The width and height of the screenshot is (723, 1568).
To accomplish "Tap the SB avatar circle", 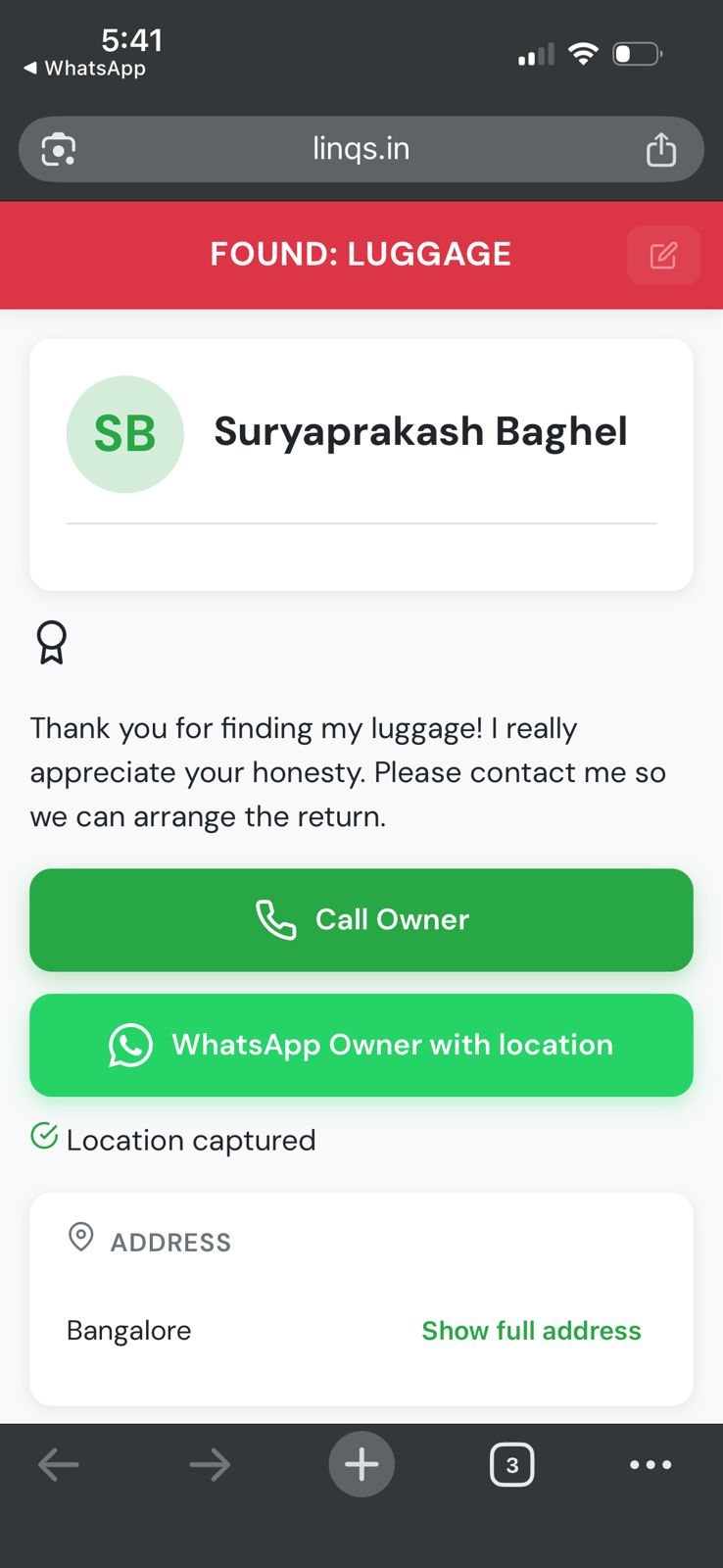I will click(x=124, y=433).
